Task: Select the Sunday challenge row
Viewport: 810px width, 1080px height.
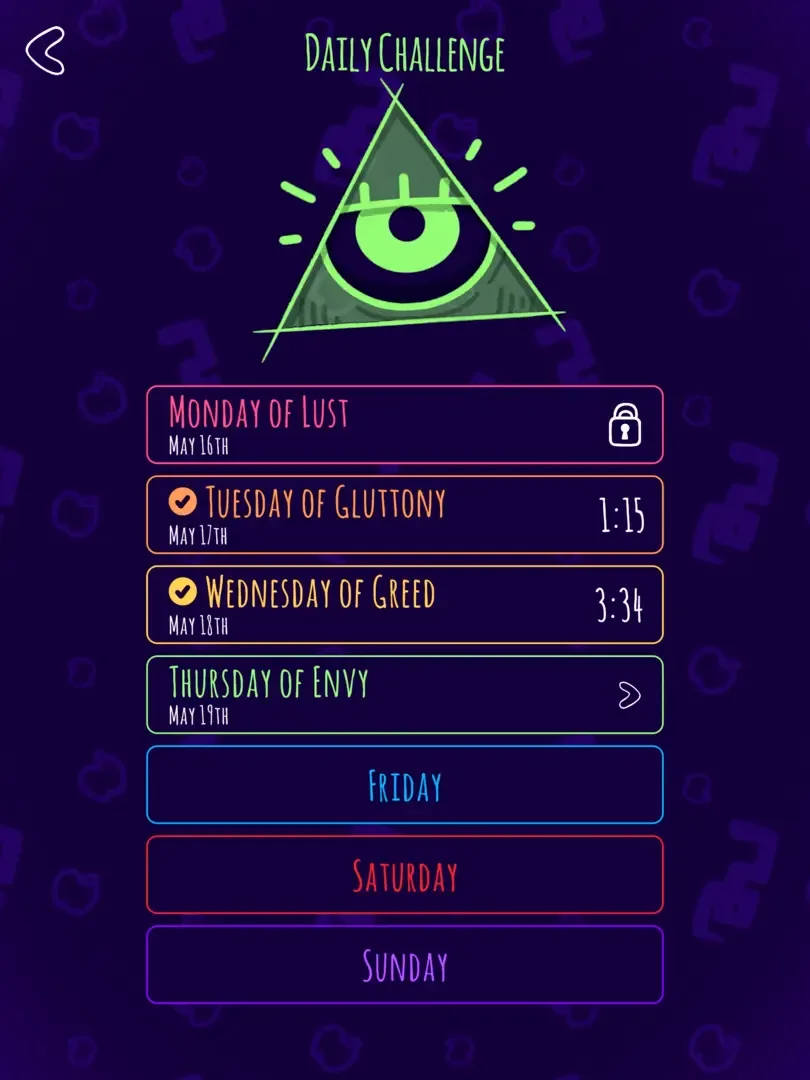Action: coord(404,965)
